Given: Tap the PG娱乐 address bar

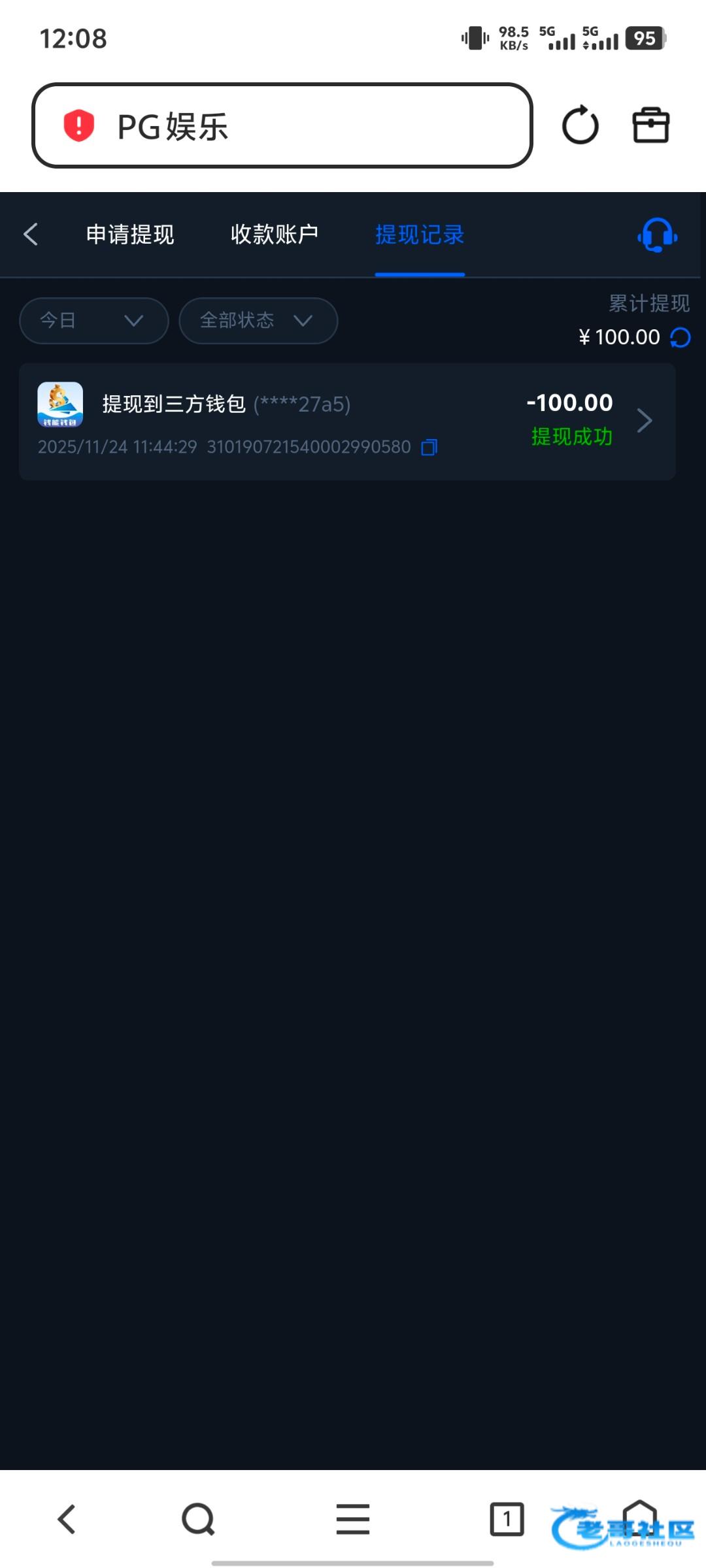Looking at the screenshot, I should click(x=281, y=125).
